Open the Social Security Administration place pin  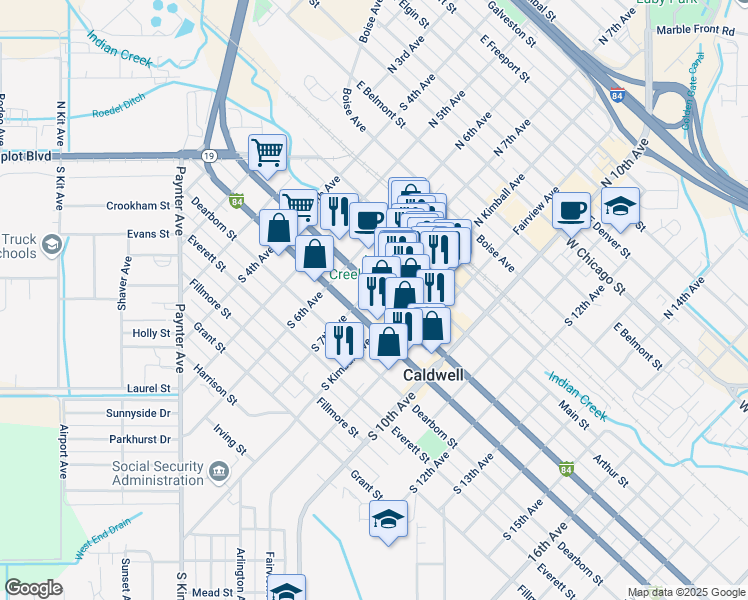219,473
